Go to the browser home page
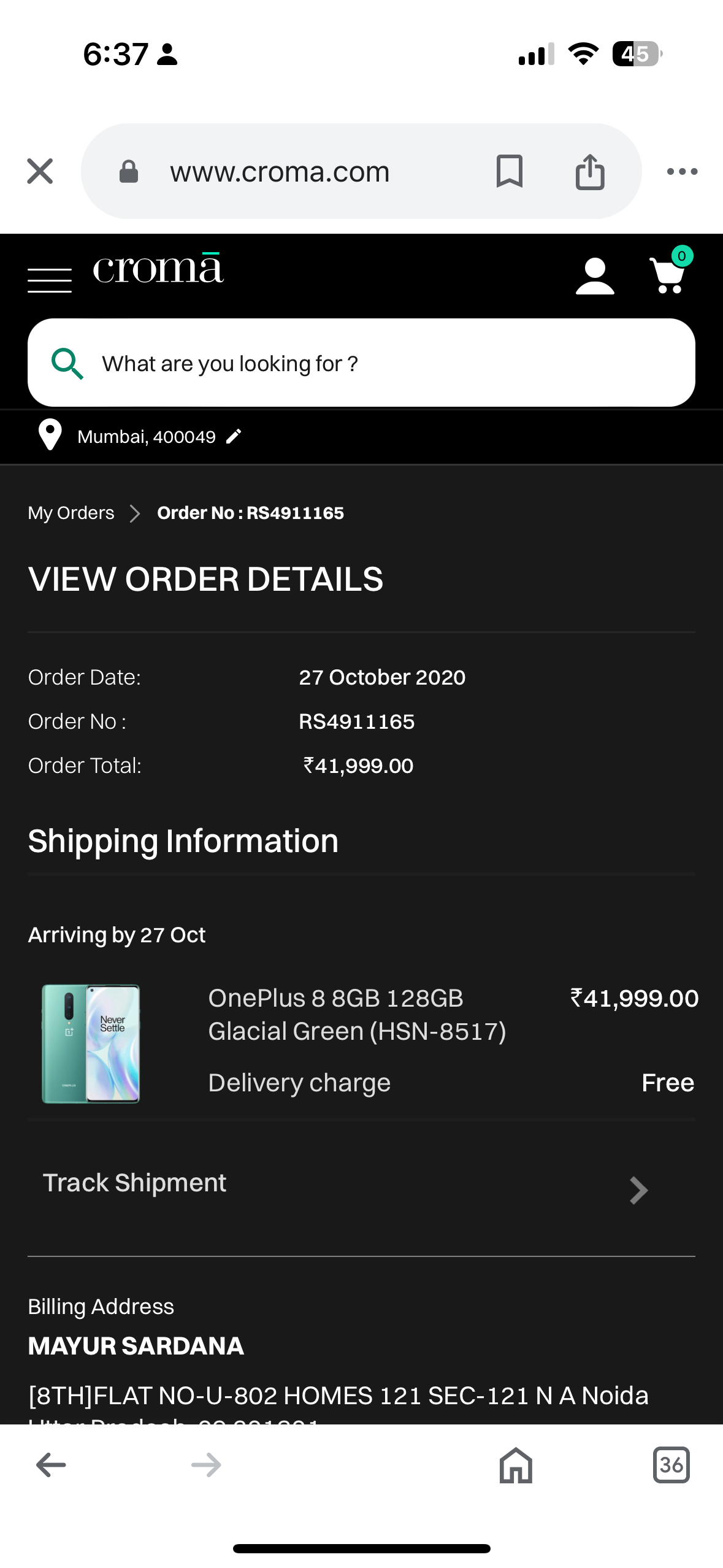 (516, 1465)
